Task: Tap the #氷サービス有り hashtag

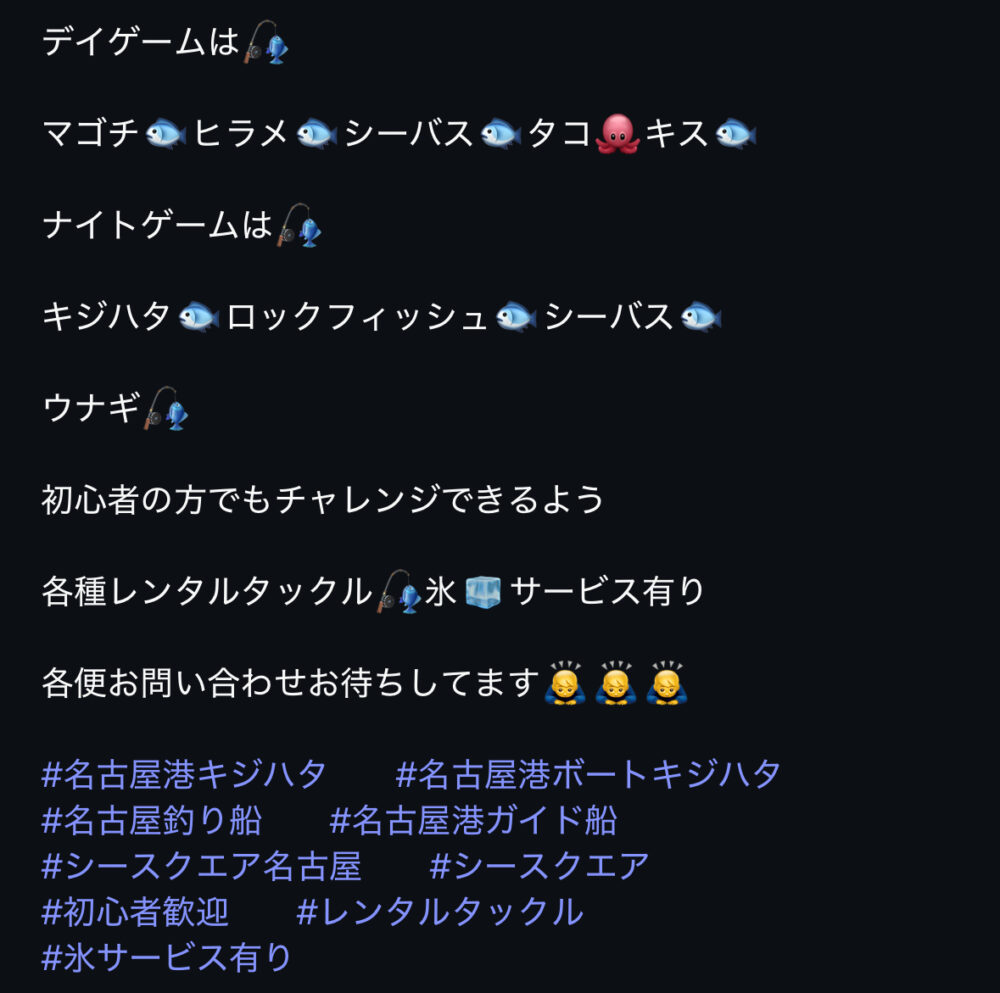Action: pos(167,958)
